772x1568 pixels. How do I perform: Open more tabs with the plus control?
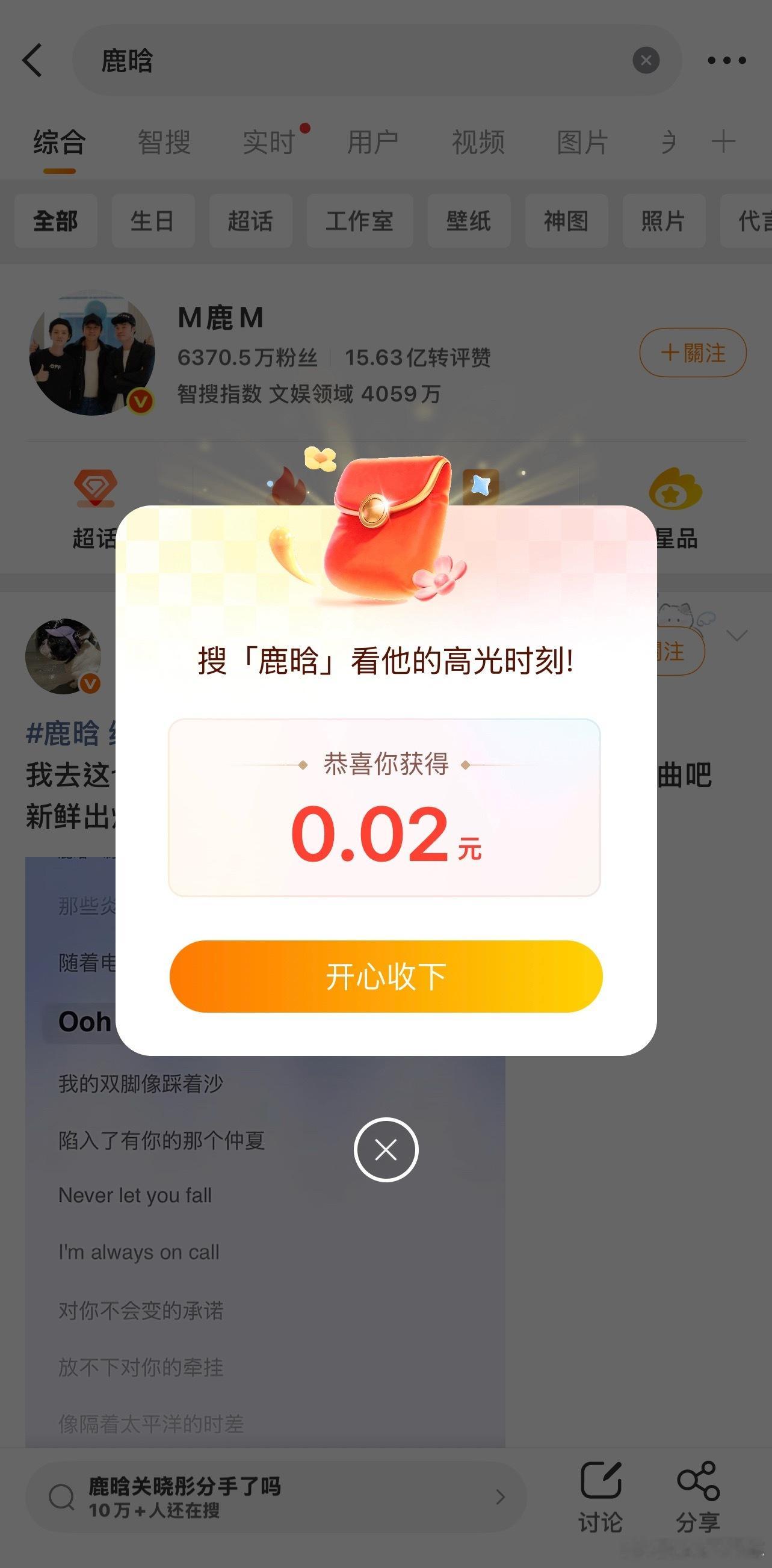coord(723,142)
